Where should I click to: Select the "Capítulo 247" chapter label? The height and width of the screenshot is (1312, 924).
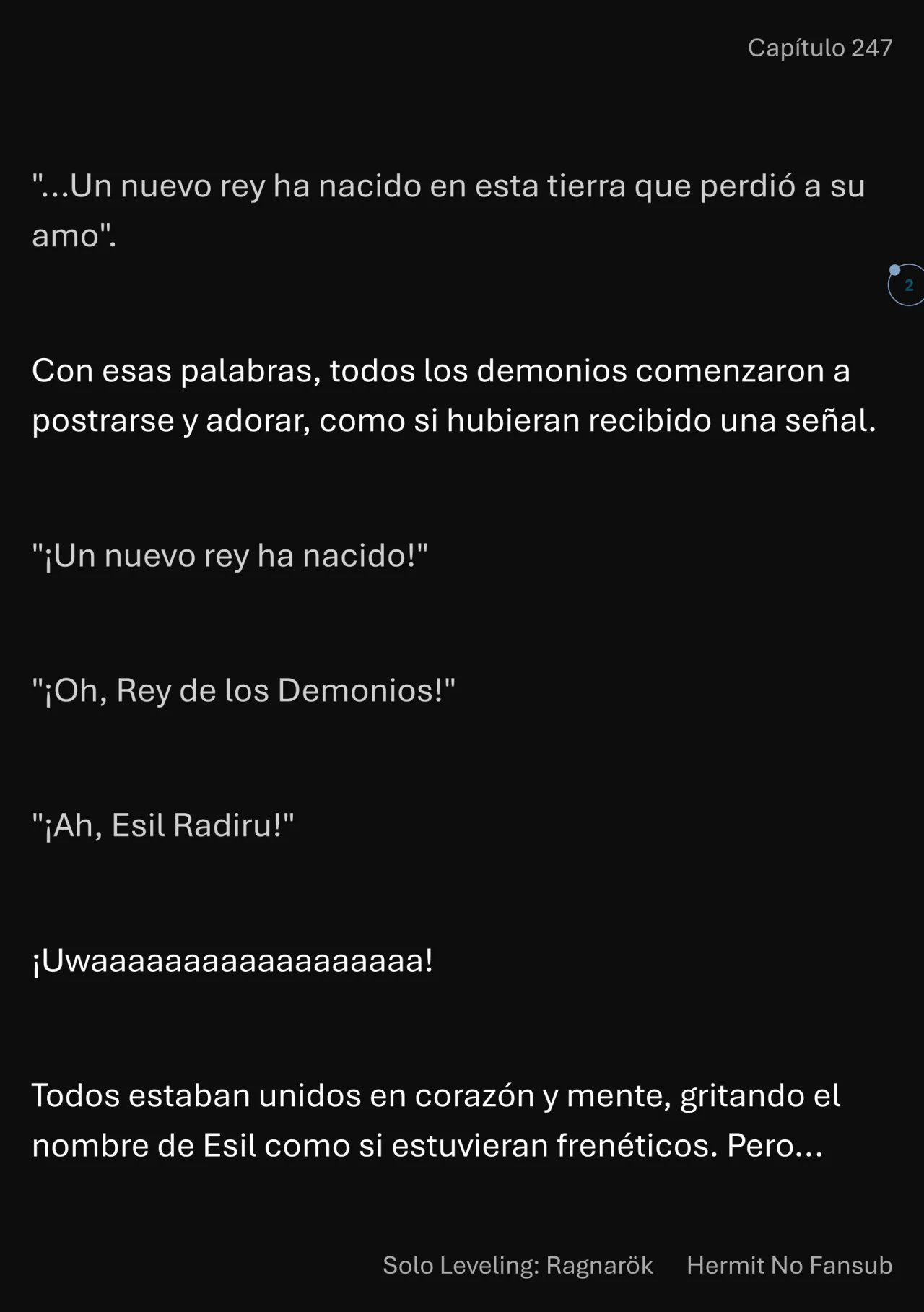(x=821, y=48)
